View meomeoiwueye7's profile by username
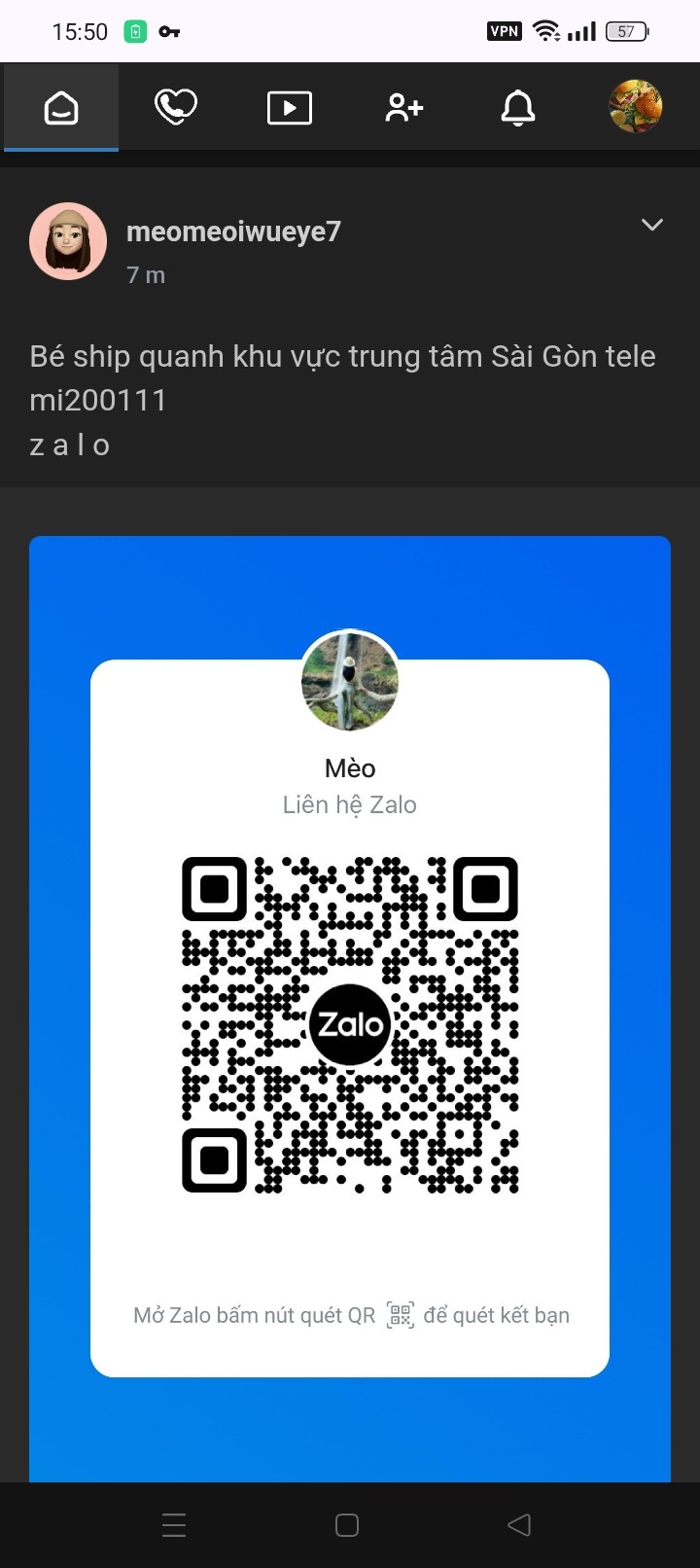The width and height of the screenshot is (700, 1568). pyautogui.click(x=233, y=232)
